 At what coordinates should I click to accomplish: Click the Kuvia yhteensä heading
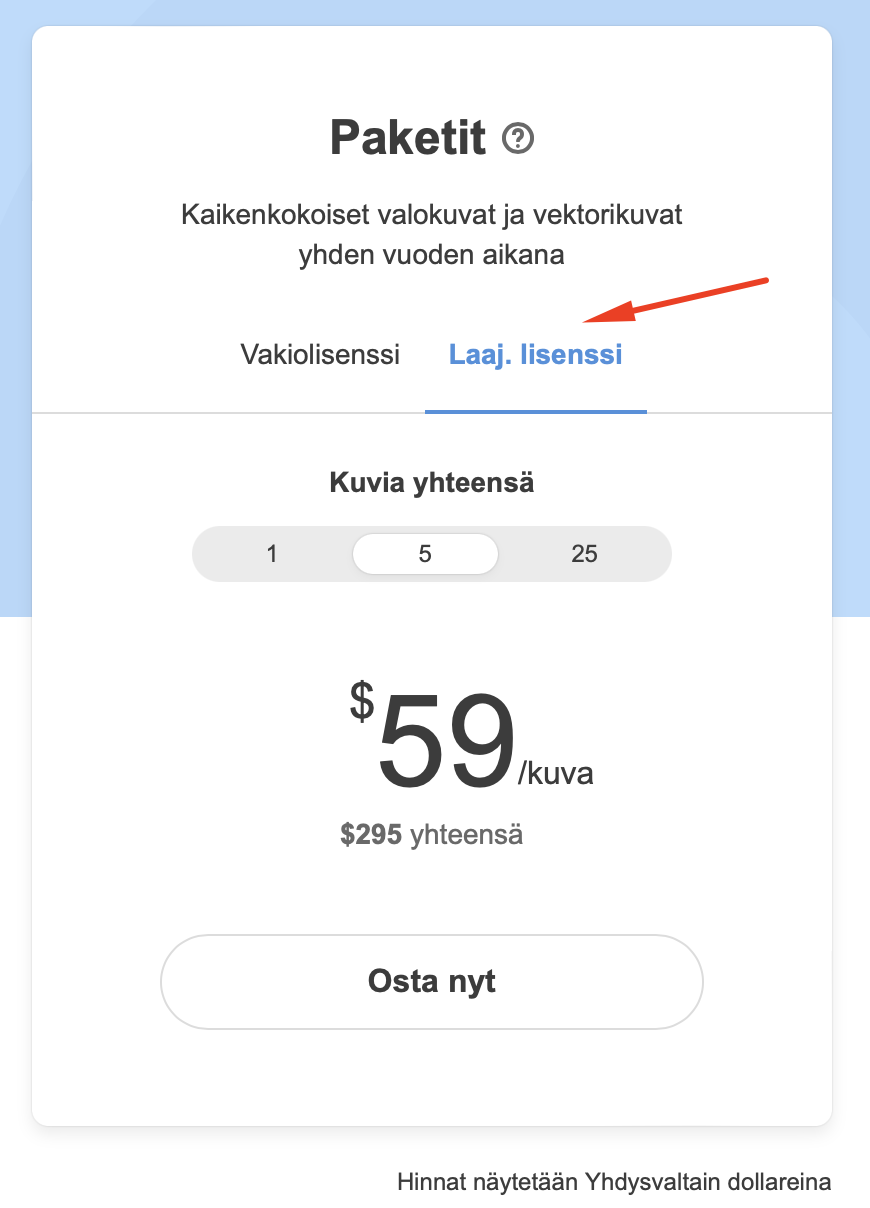pos(431,481)
